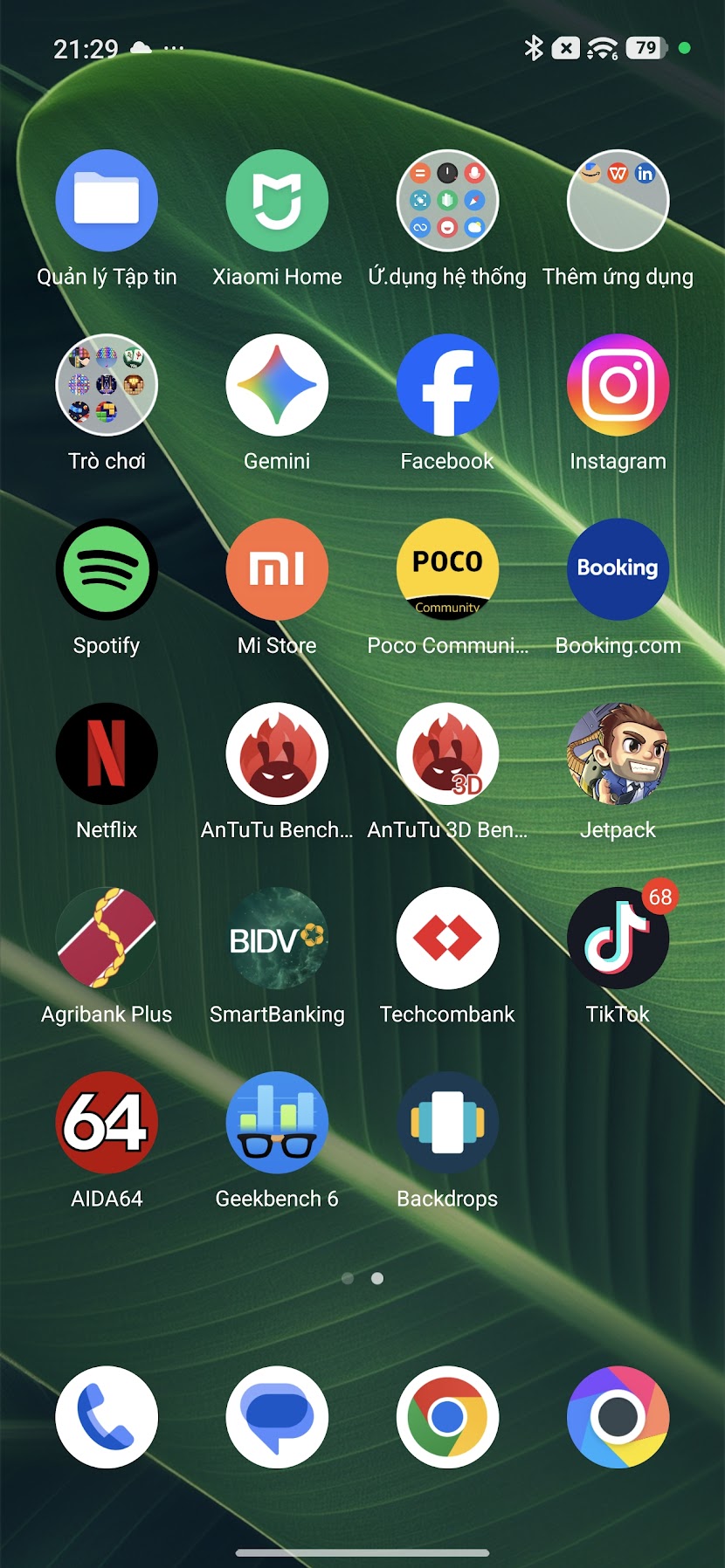
Task: Launch Gemini assistant
Action: point(277,385)
